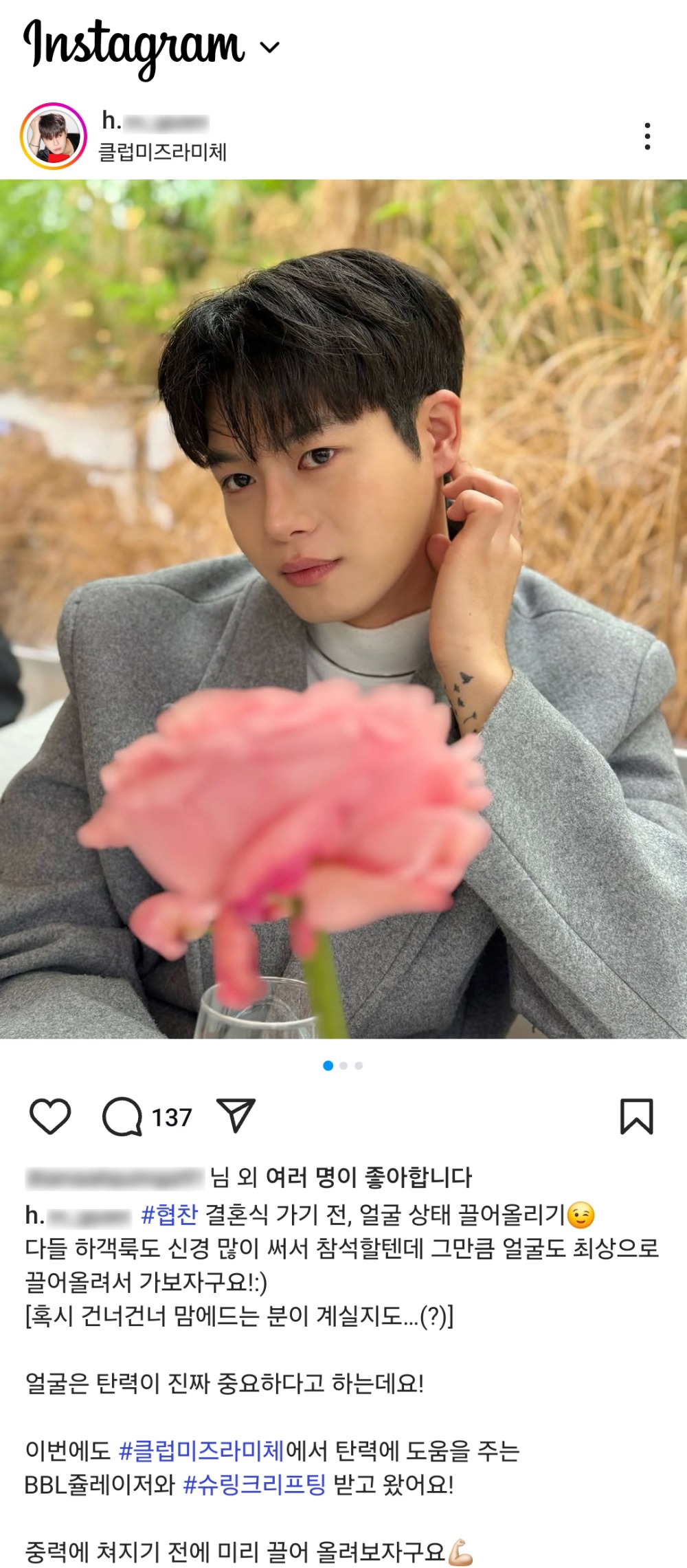Open the poster's profile picture story
This screenshot has height=1568, width=687.
point(54,136)
